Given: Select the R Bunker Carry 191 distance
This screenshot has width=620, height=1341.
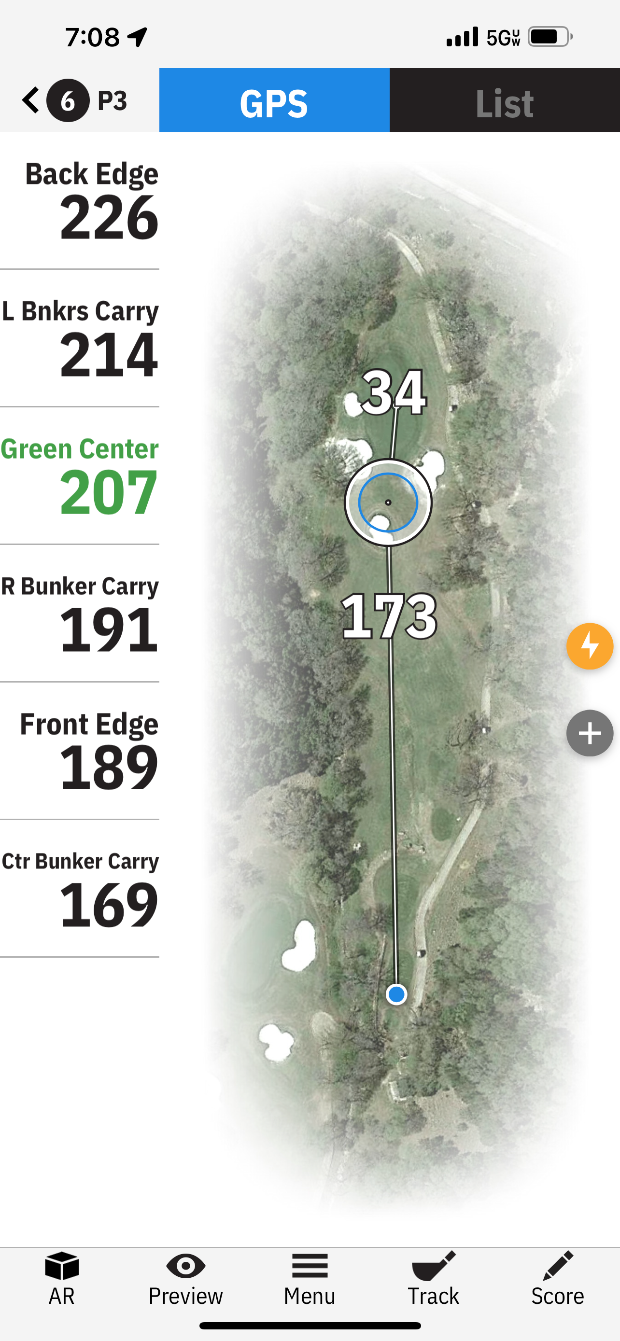Looking at the screenshot, I should click(x=80, y=614).
